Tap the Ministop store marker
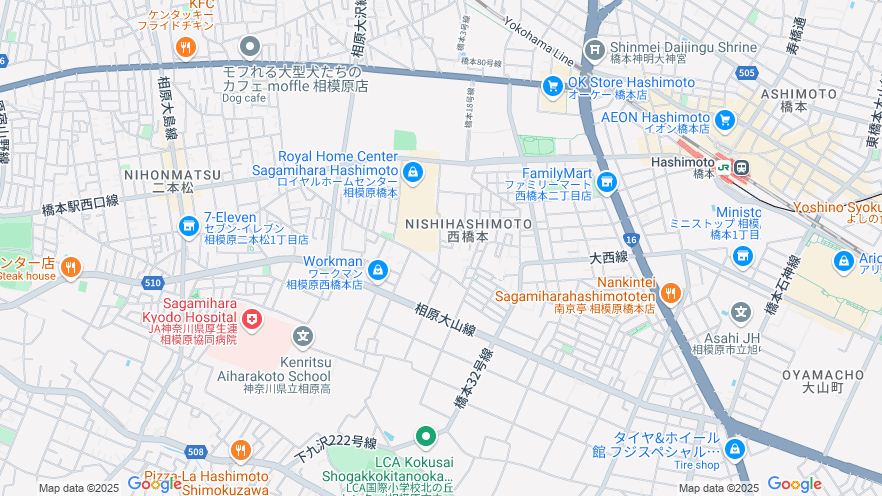 point(742,256)
